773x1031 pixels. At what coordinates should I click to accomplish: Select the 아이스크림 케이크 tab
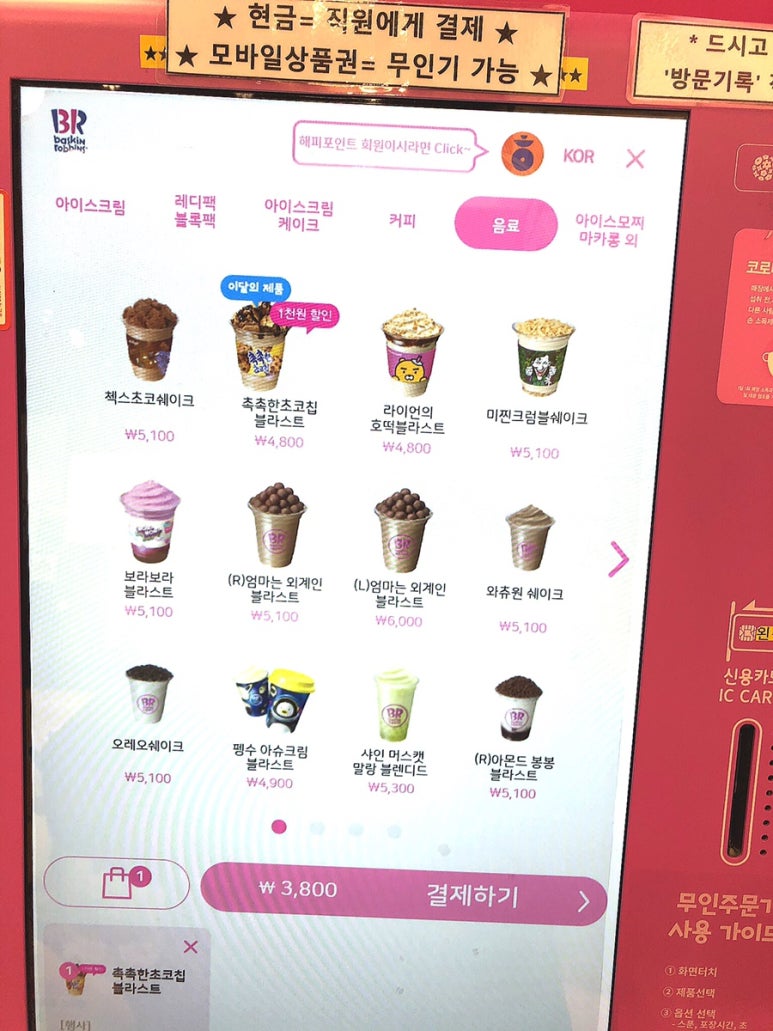[x=298, y=215]
